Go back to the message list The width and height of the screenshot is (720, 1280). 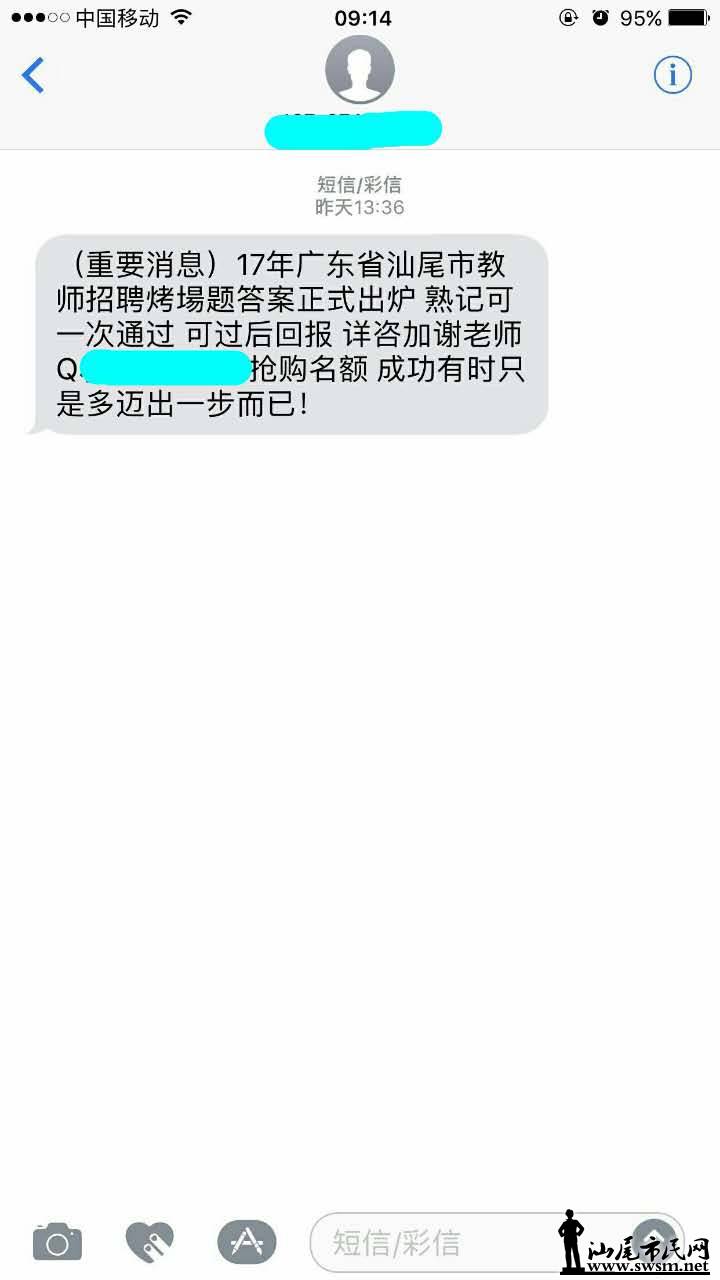pyautogui.click(x=33, y=75)
